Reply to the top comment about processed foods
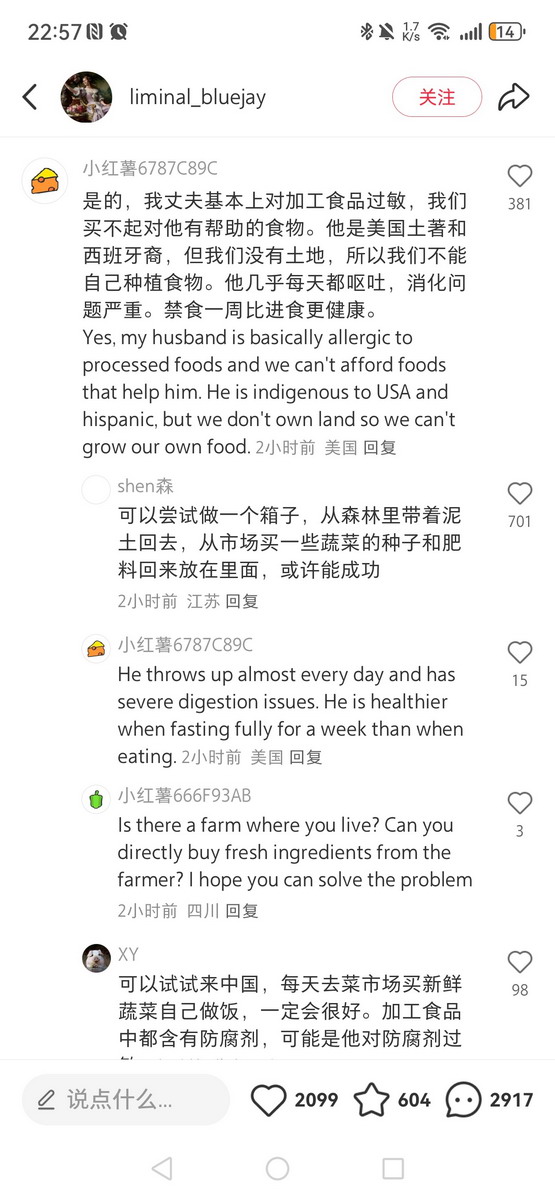 [x=380, y=448]
